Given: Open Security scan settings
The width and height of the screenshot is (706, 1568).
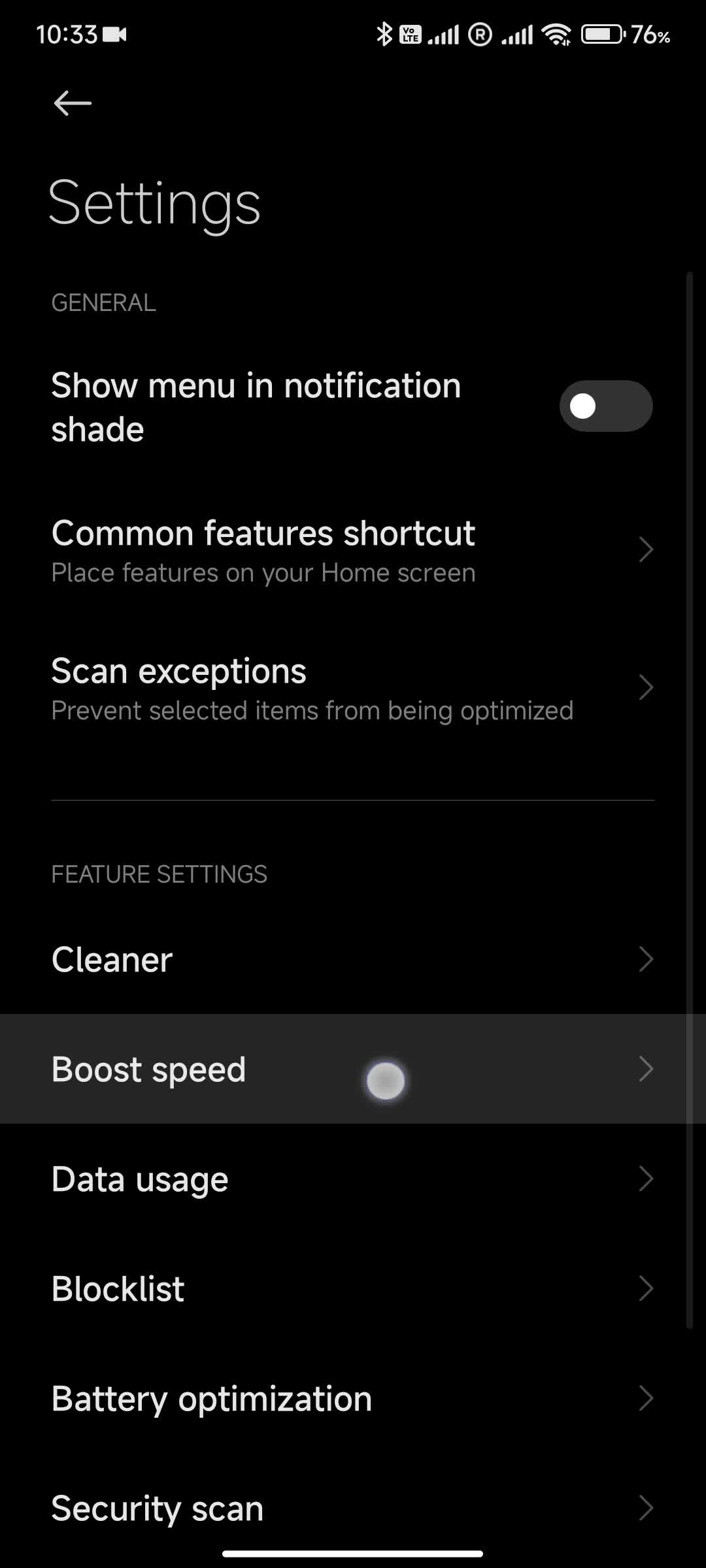Looking at the screenshot, I should (x=353, y=1508).
